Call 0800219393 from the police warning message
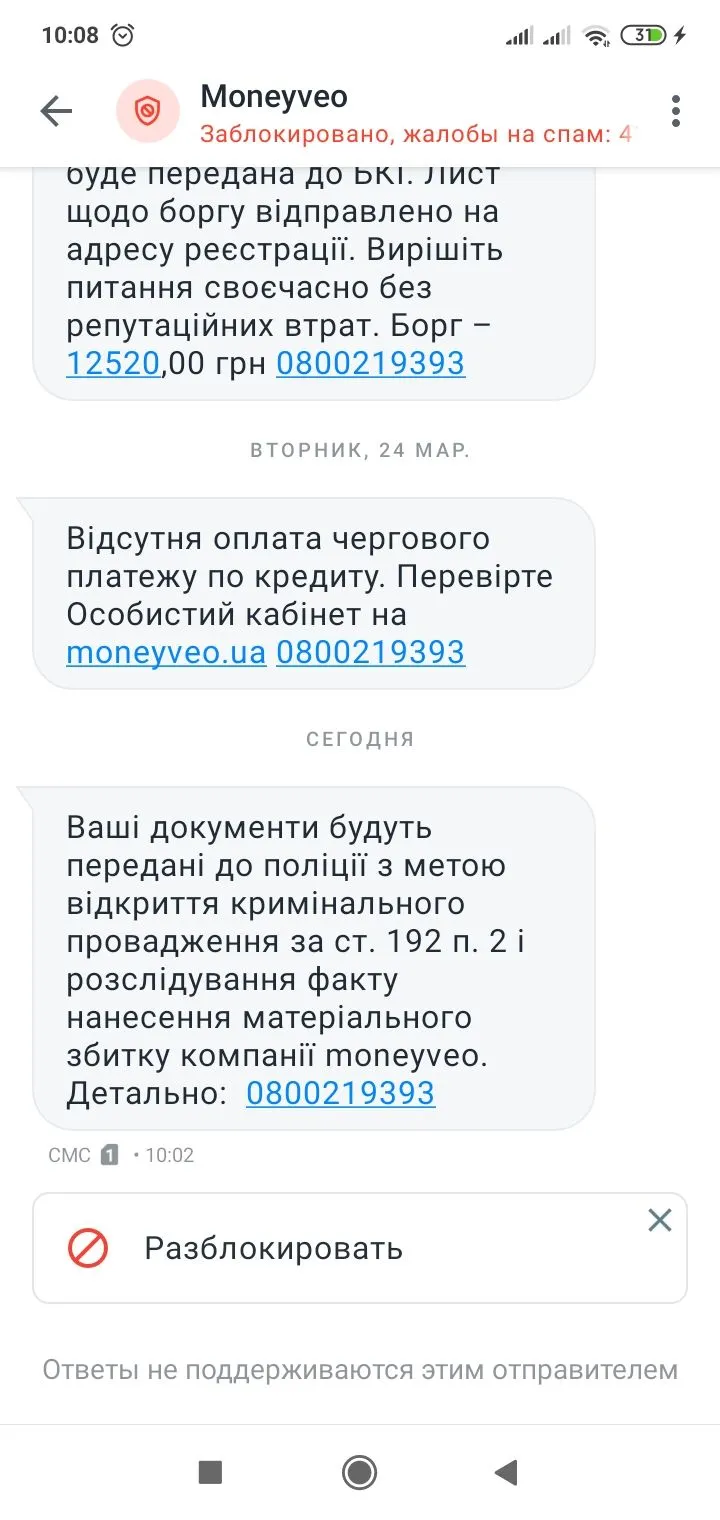720x1520 pixels. pos(340,1093)
